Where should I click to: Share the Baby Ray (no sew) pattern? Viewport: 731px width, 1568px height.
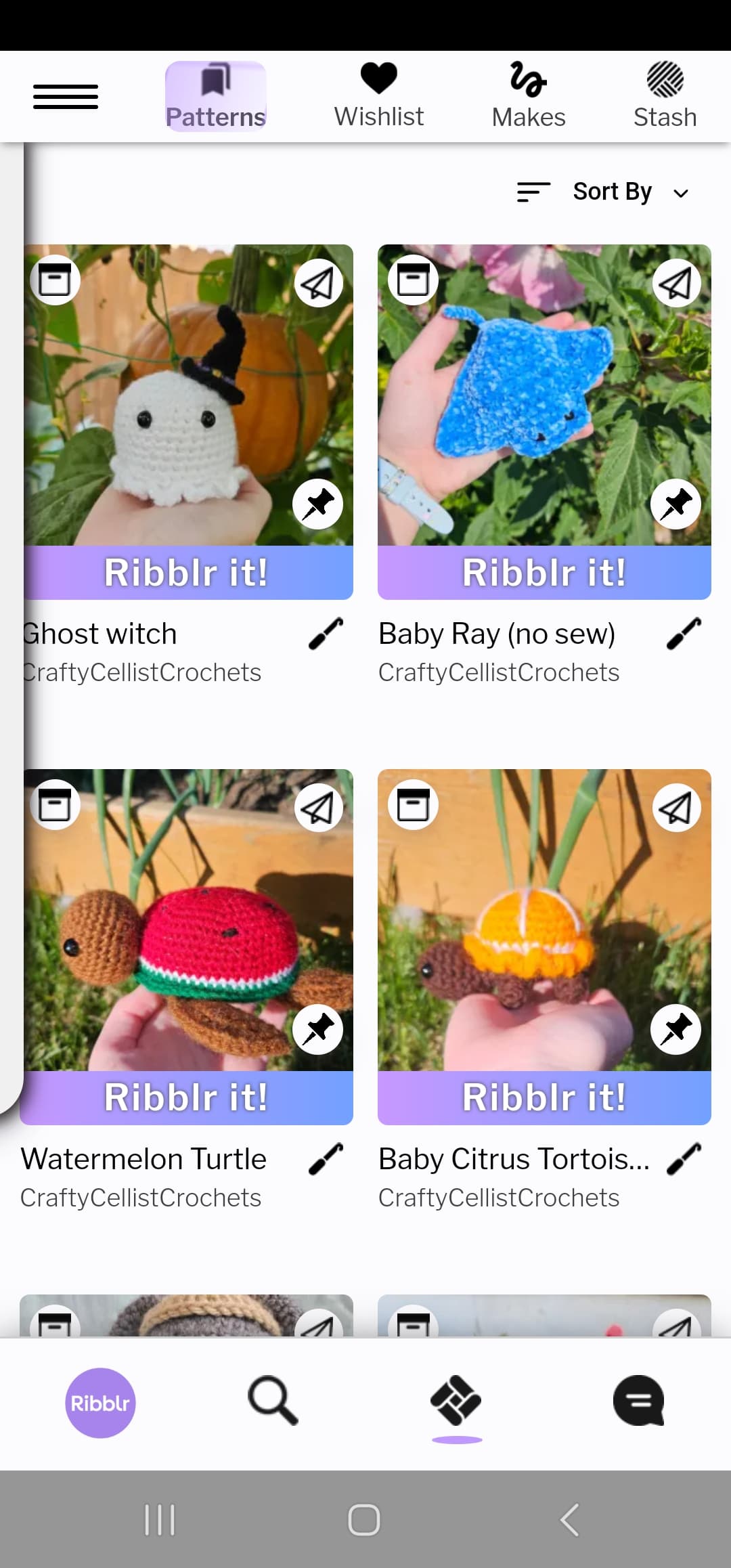click(675, 283)
